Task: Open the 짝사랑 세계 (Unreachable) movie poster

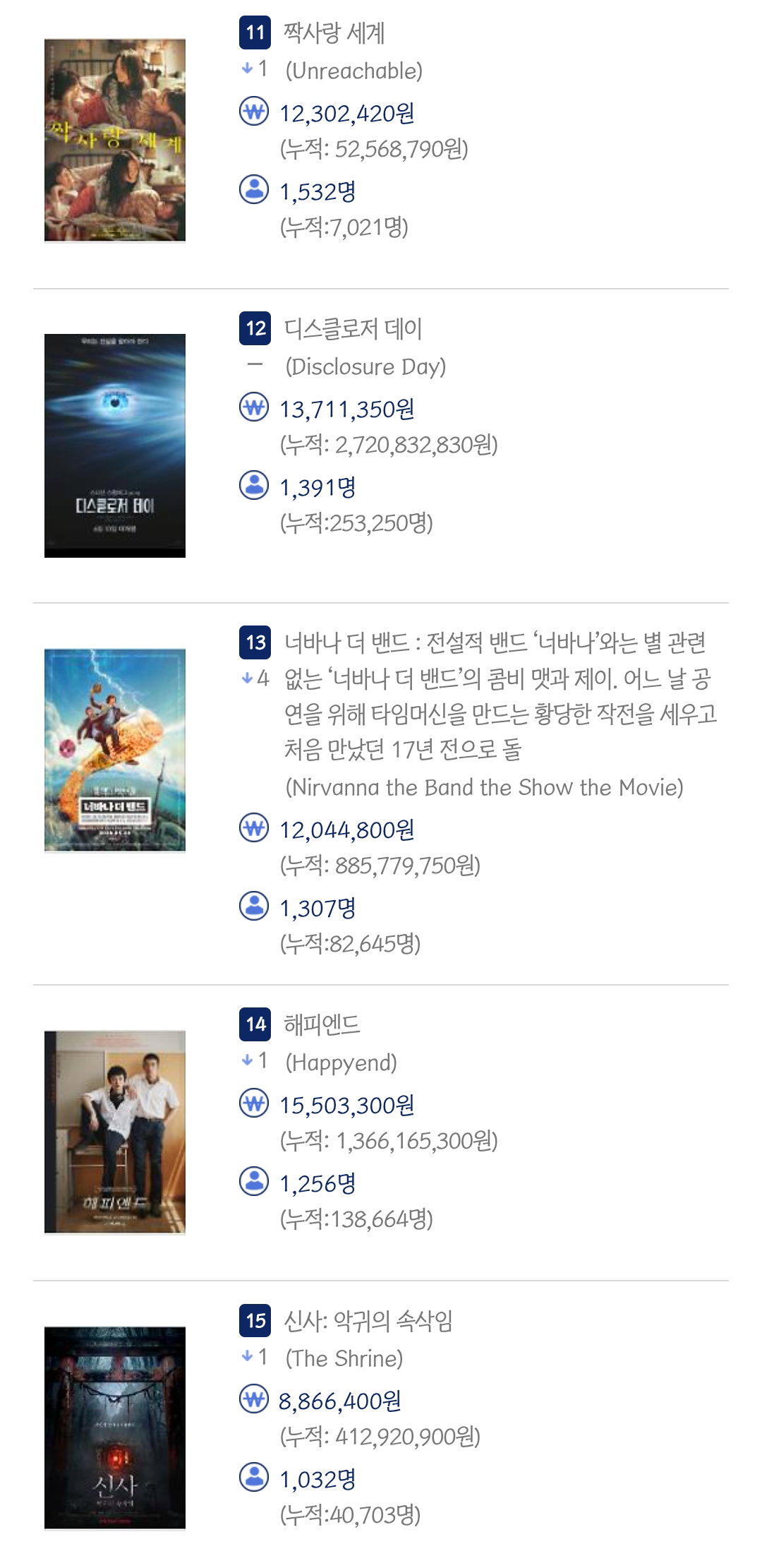Action: coord(115,140)
